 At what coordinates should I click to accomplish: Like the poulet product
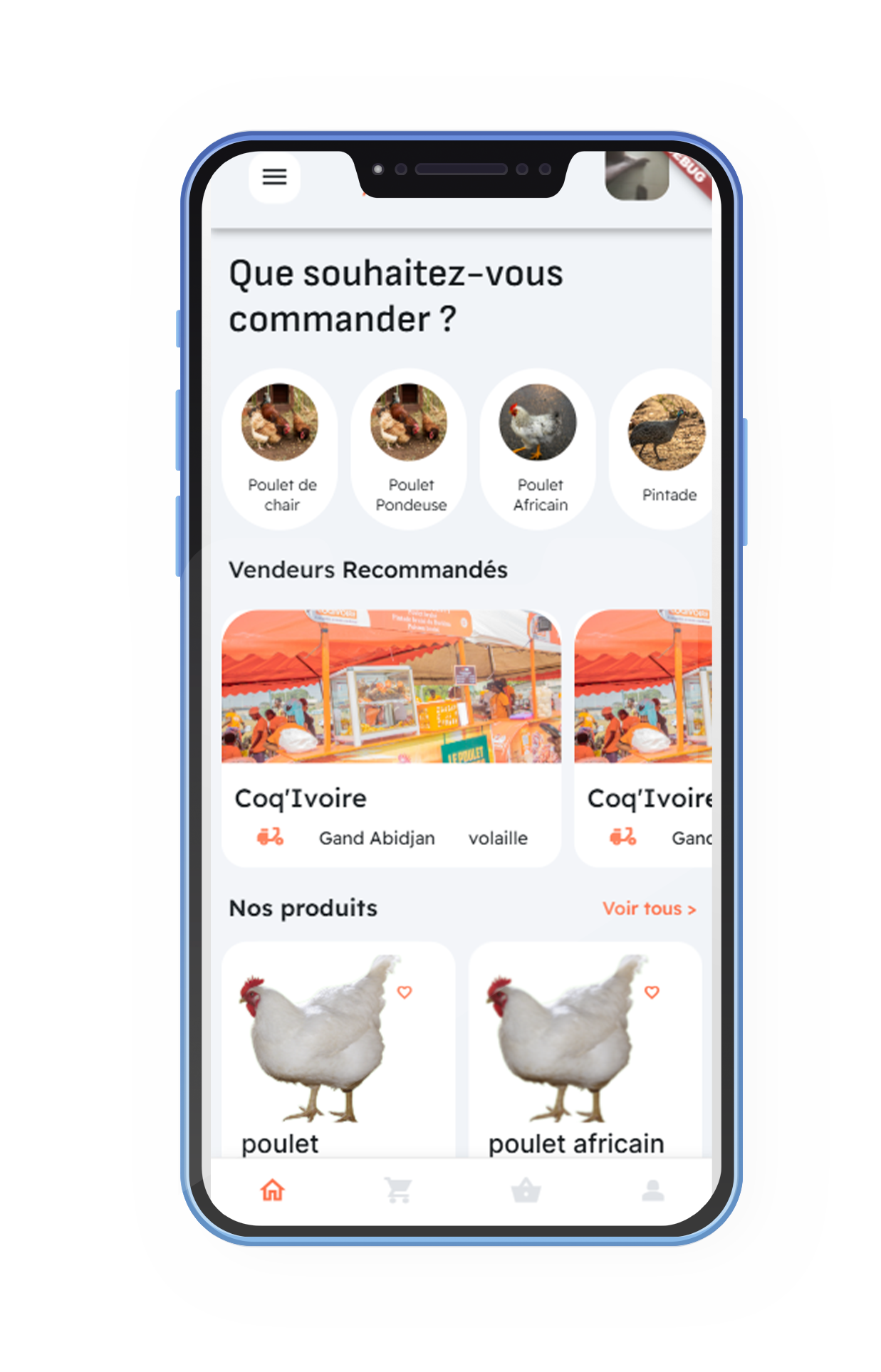405,992
